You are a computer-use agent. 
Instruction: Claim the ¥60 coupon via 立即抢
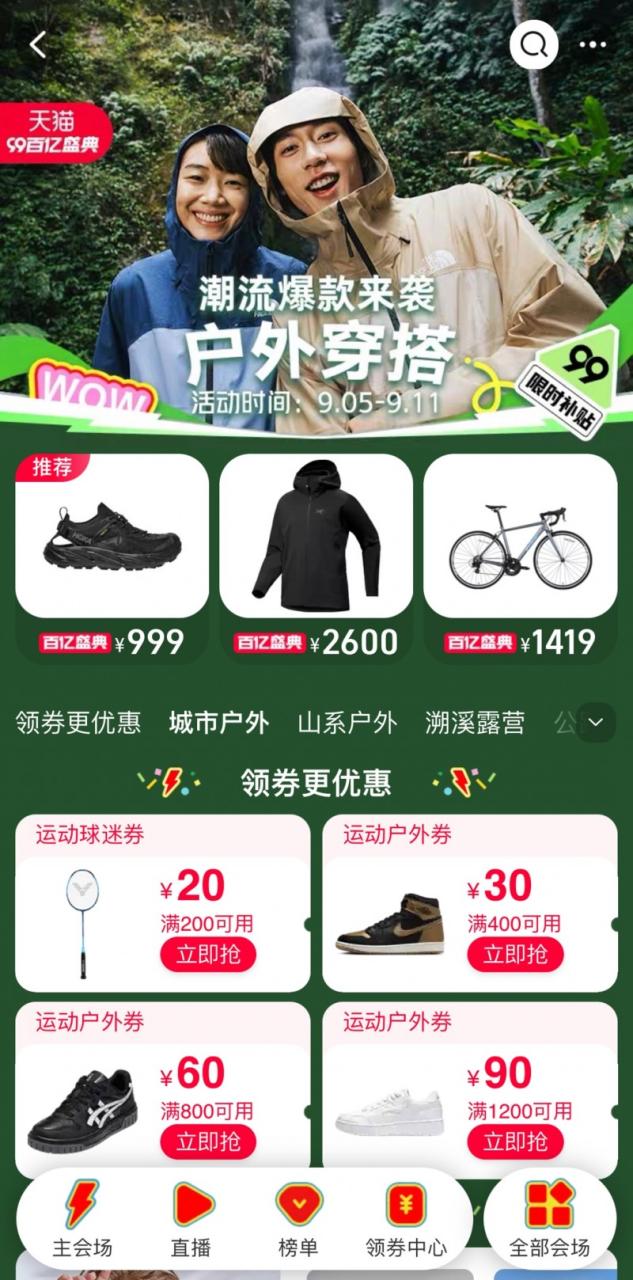coord(208,1141)
